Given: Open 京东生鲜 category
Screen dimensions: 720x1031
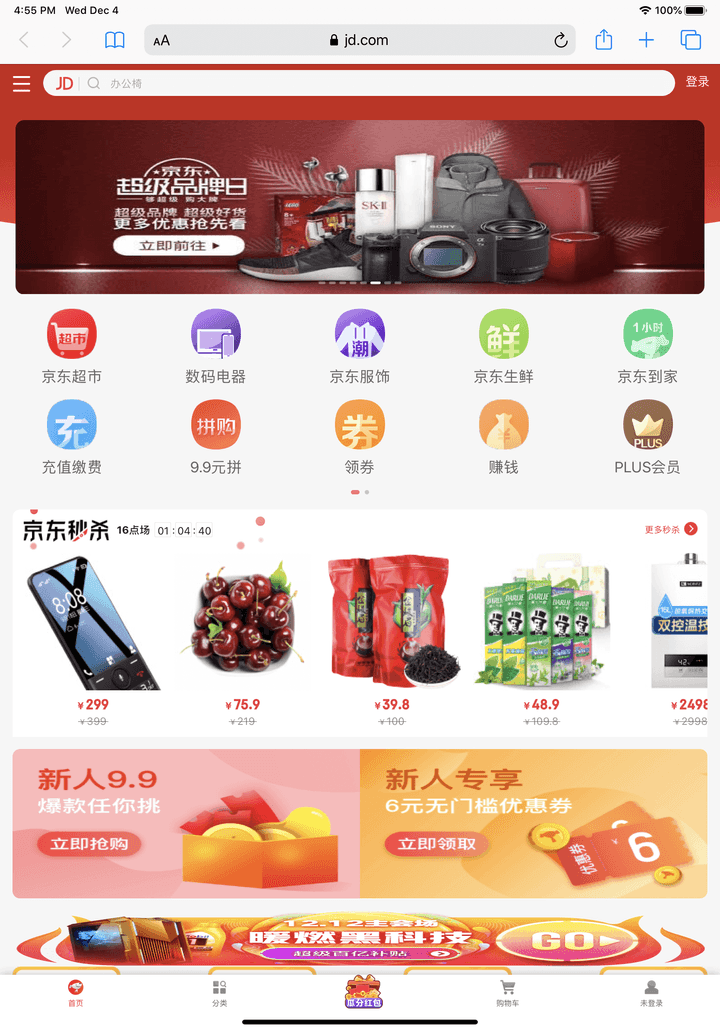Looking at the screenshot, I should [504, 347].
